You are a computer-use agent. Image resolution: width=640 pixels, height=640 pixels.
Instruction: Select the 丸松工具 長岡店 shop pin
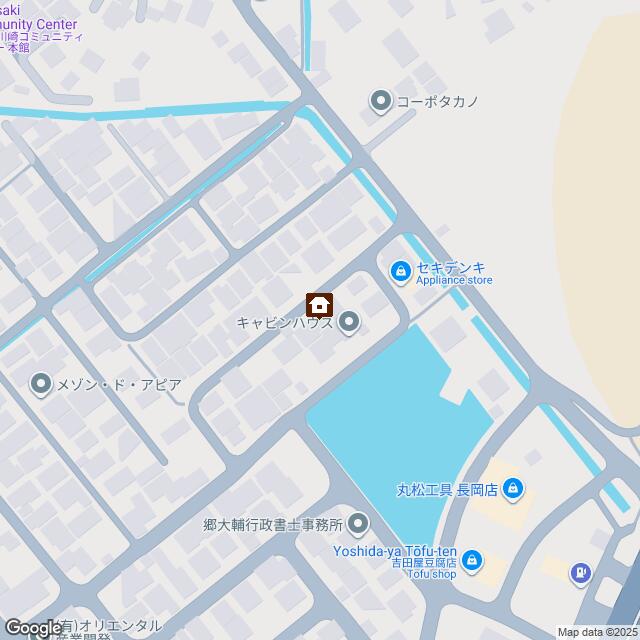click(512, 489)
